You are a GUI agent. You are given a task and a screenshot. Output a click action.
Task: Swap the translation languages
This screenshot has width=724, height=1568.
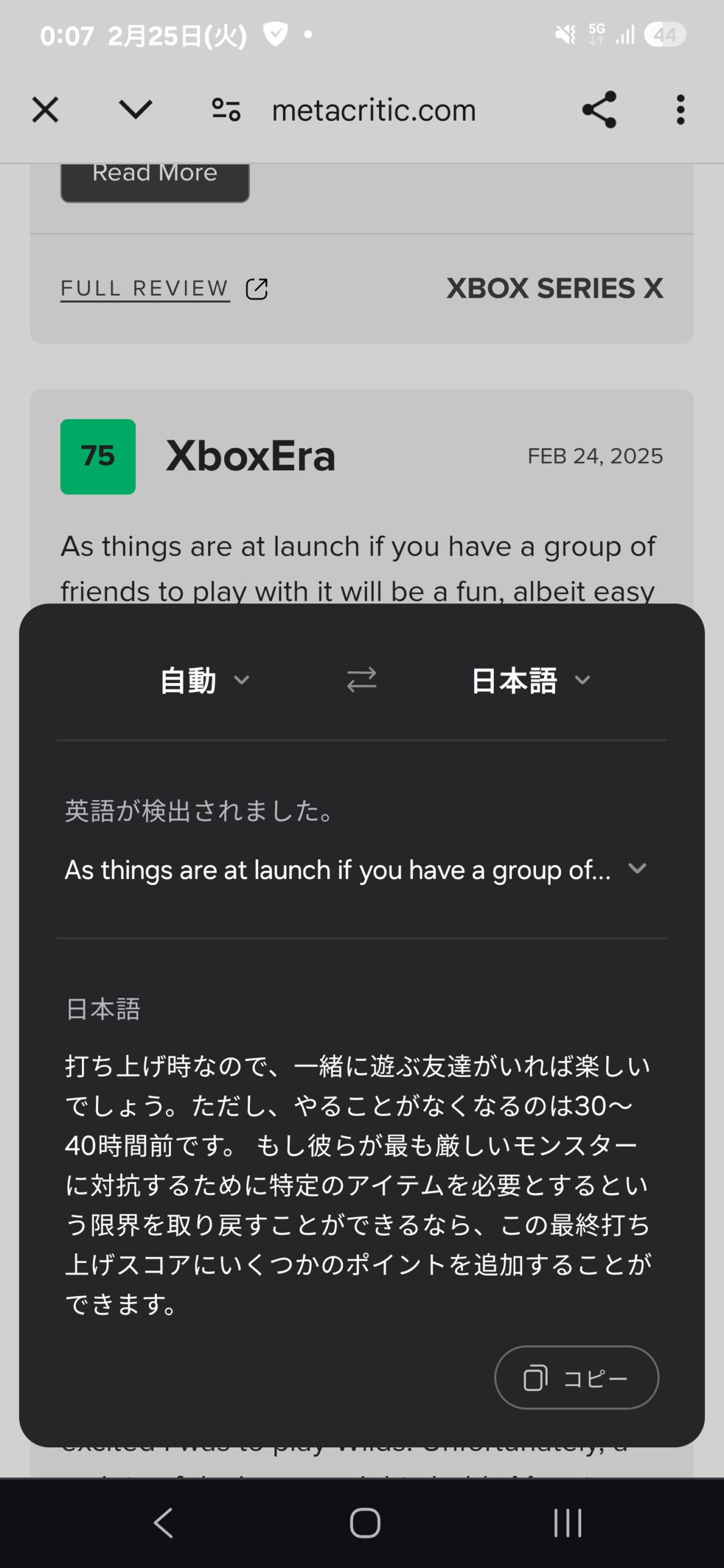[361, 680]
